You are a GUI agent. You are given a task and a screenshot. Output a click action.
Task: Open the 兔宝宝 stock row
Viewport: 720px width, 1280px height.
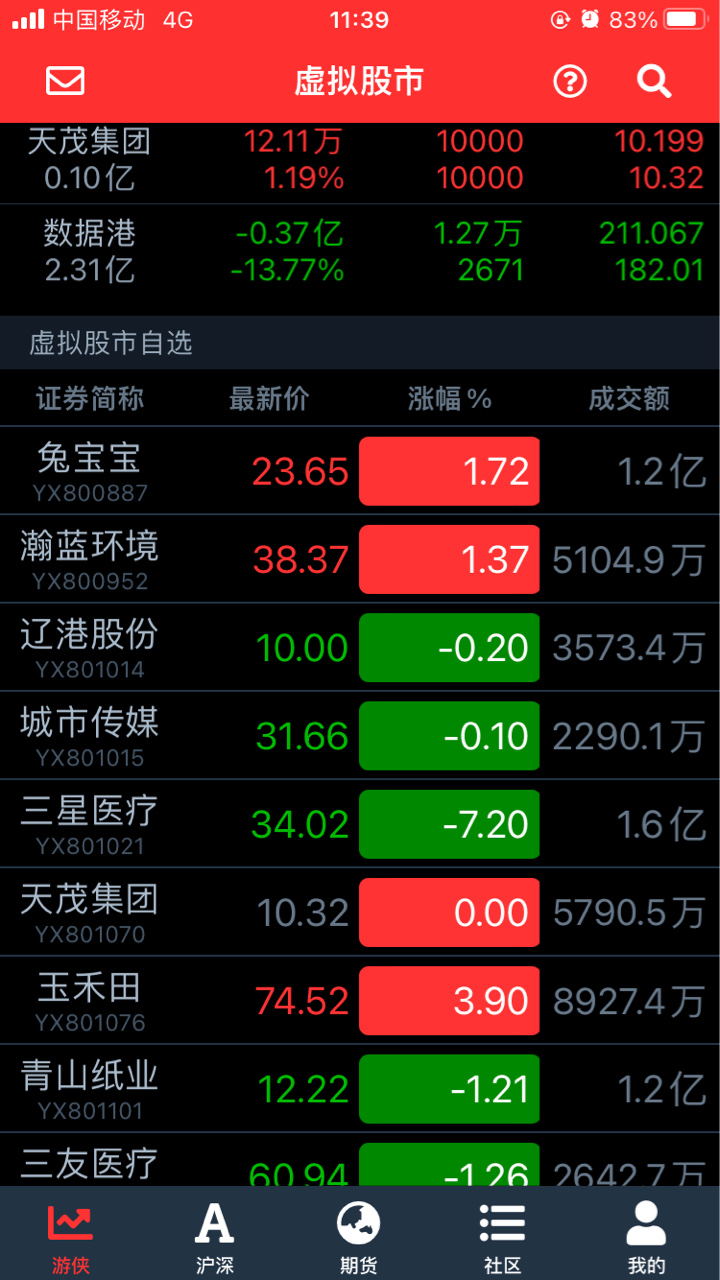point(360,471)
